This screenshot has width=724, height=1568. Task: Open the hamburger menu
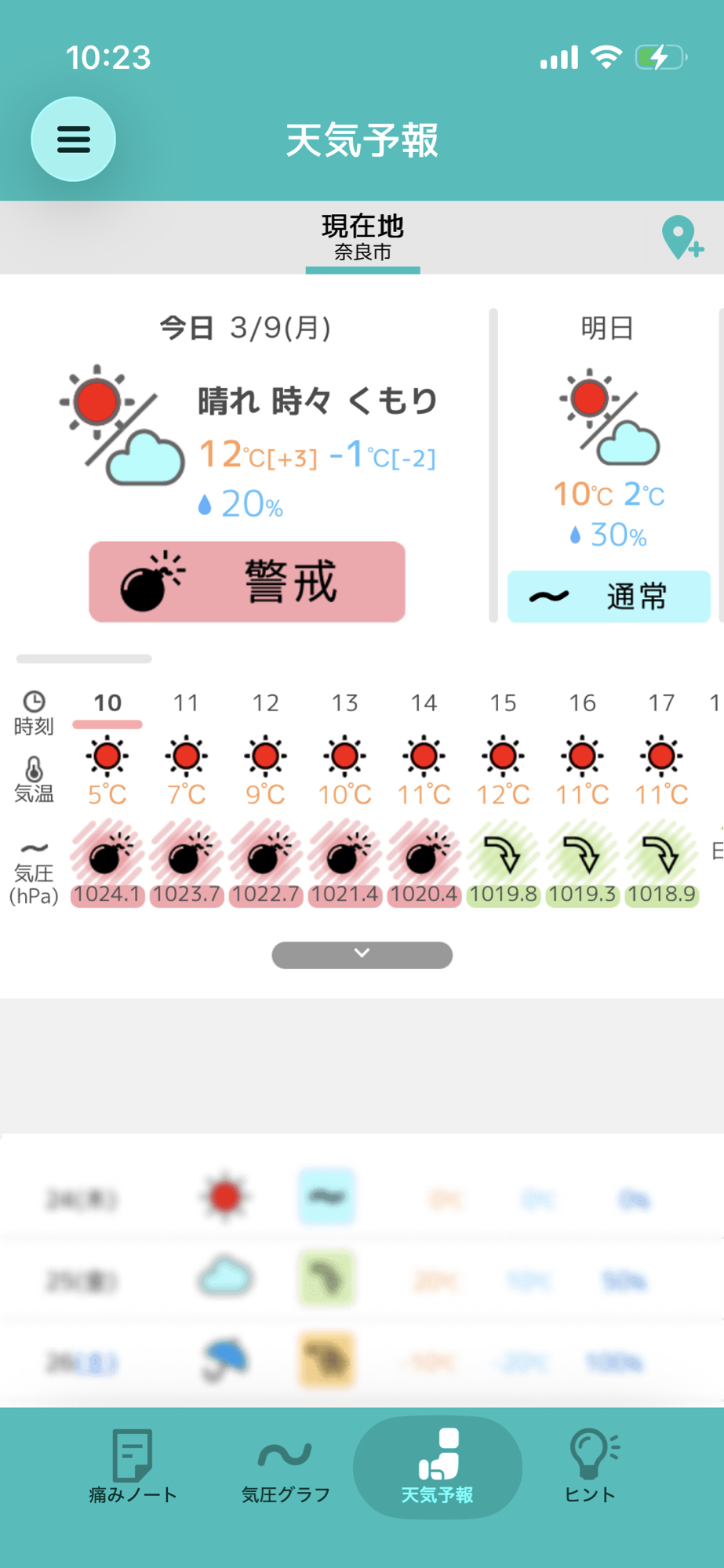(73, 140)
